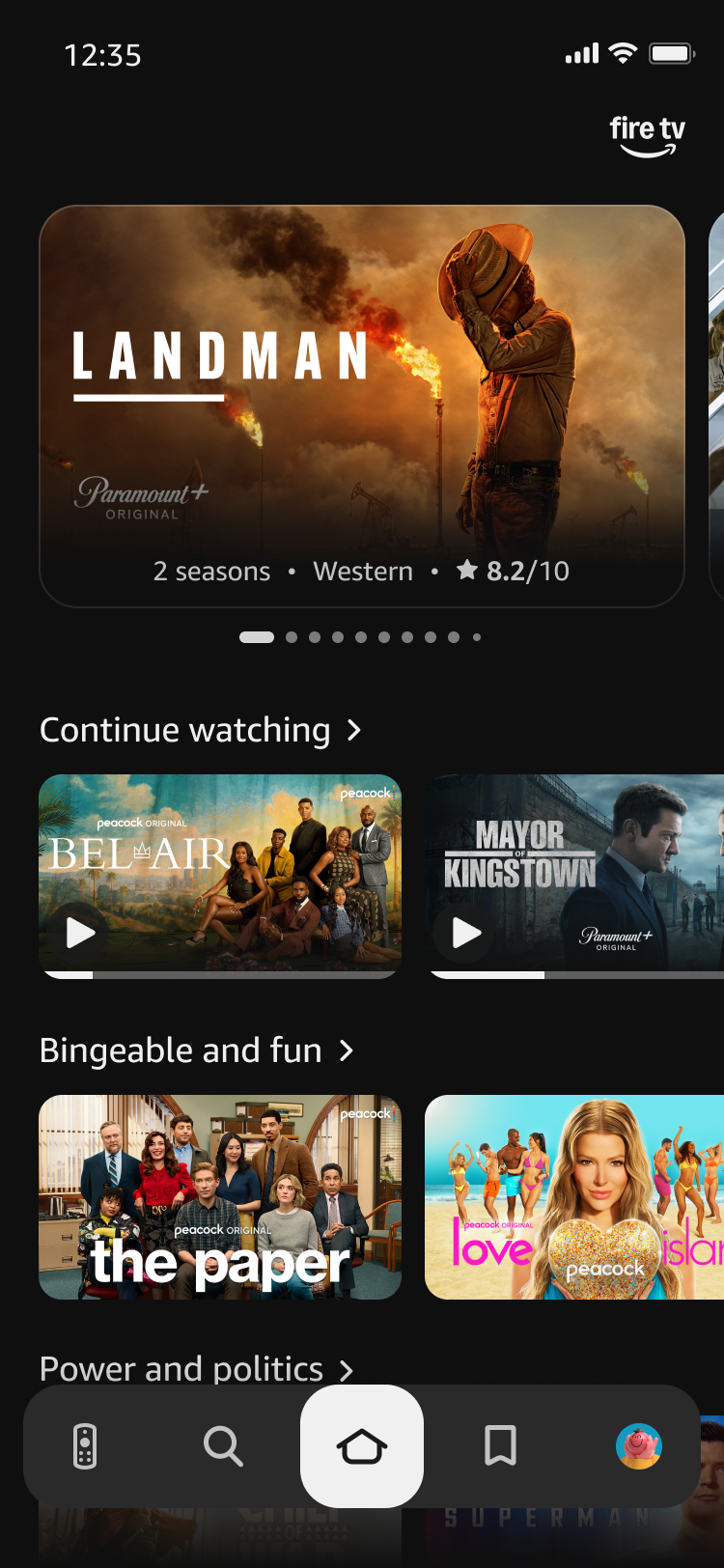Go to the Home tab

click(x=362, y=1446)
